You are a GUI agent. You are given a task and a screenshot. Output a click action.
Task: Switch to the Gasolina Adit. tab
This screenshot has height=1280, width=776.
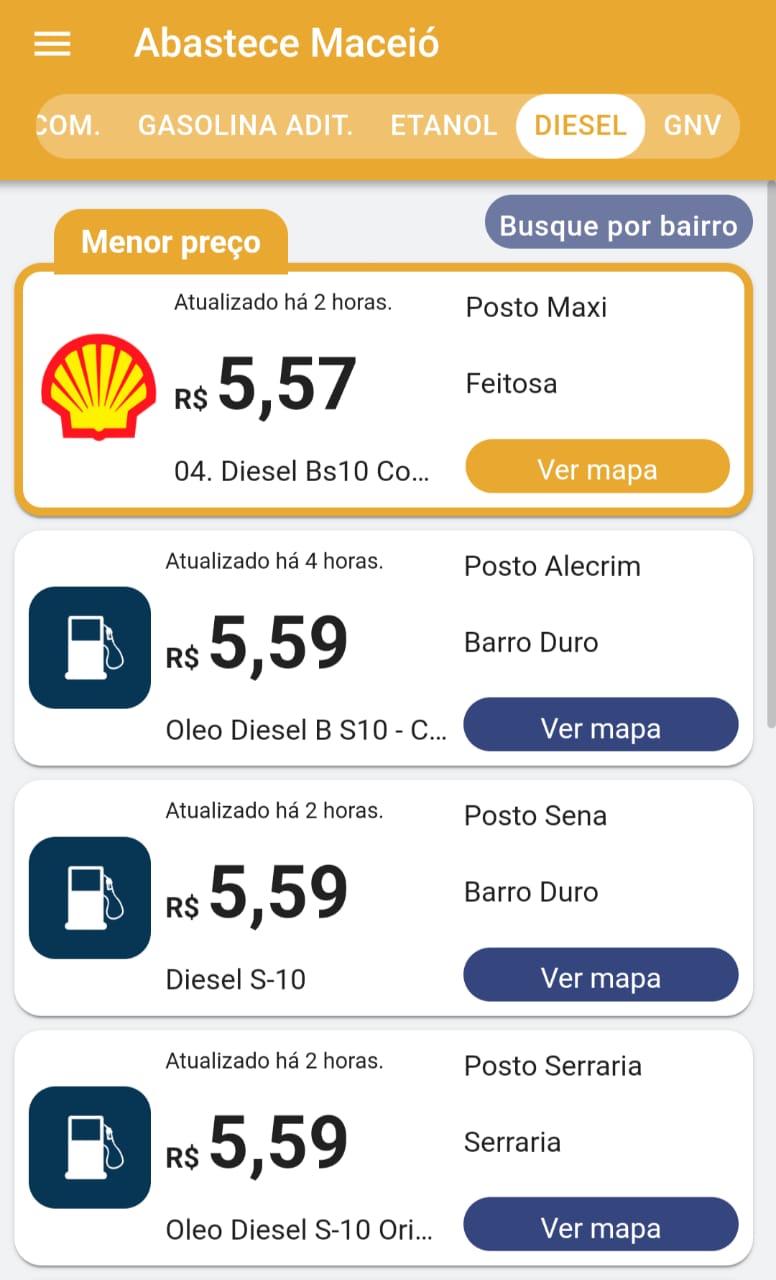(x=245, y=126)
